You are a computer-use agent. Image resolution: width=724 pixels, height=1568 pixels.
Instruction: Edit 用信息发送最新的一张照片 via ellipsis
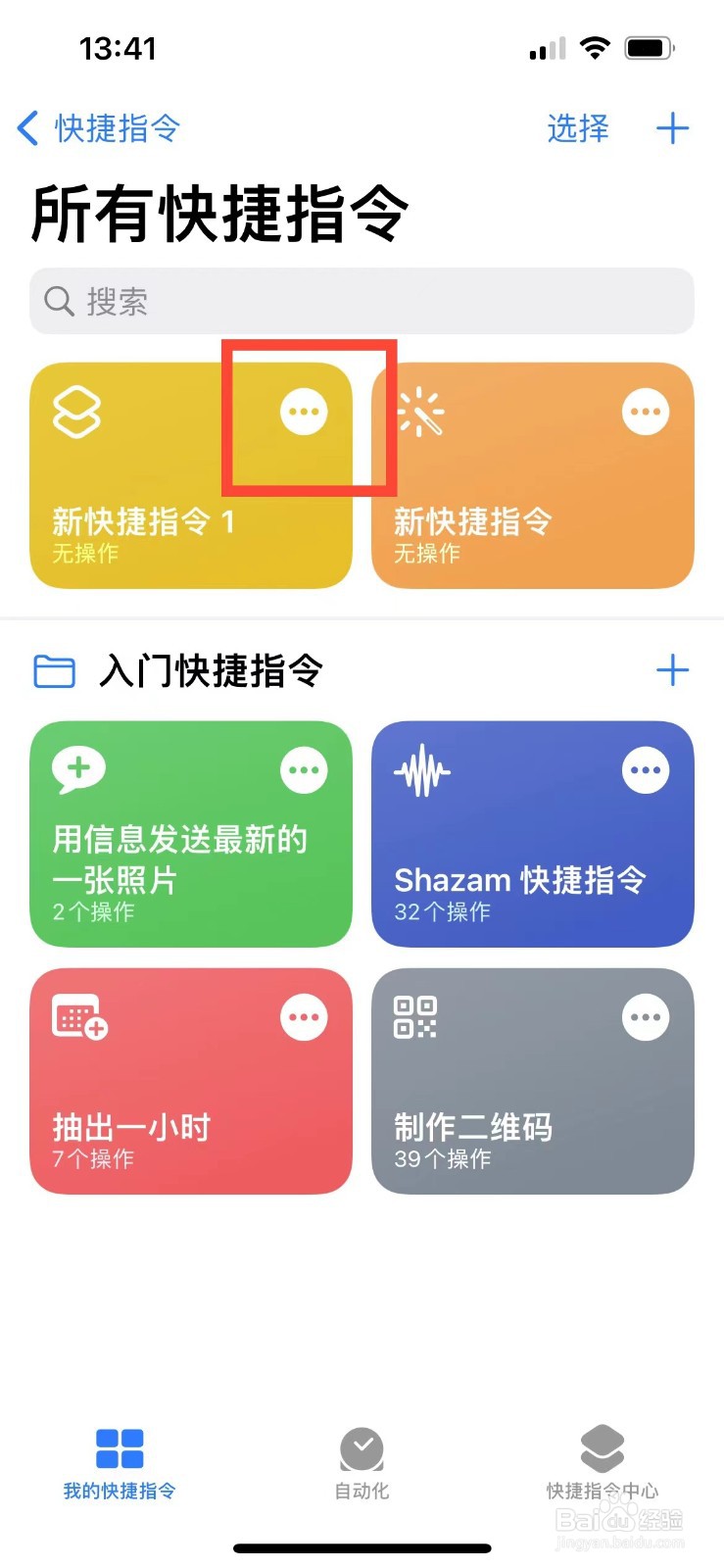(304, 770)
